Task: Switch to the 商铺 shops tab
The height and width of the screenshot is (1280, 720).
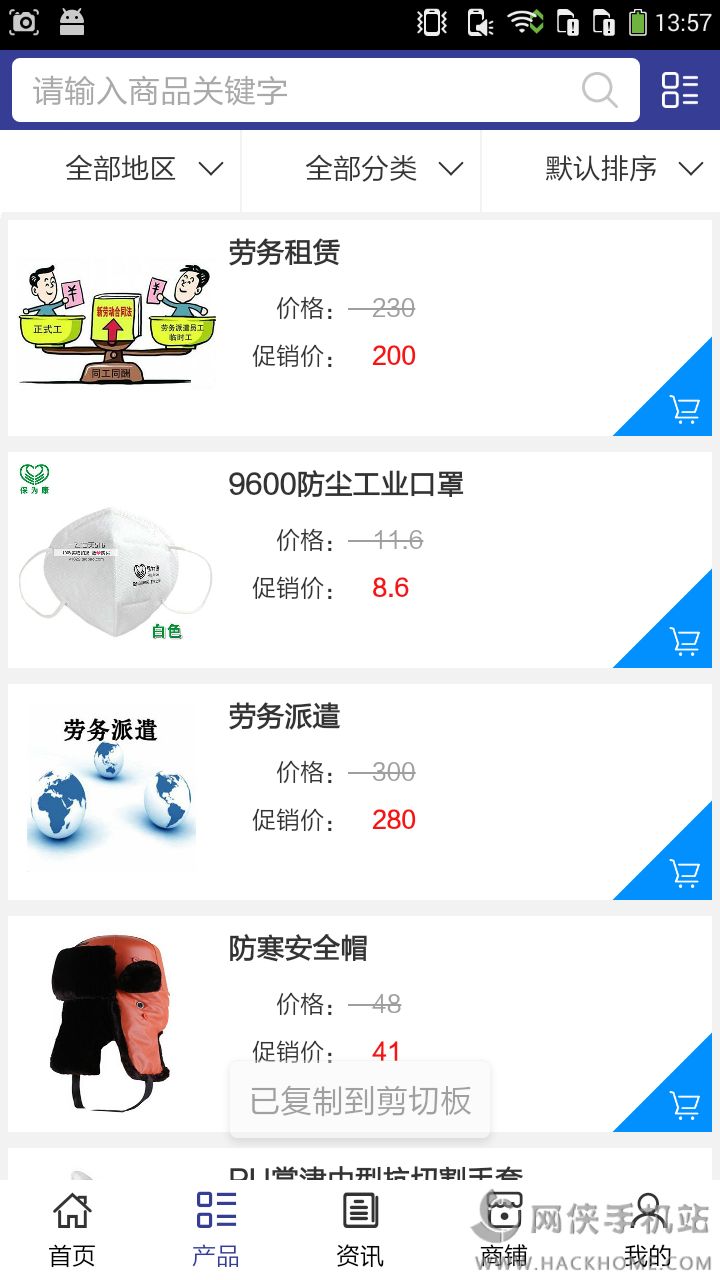Action: pos(504,1230)
